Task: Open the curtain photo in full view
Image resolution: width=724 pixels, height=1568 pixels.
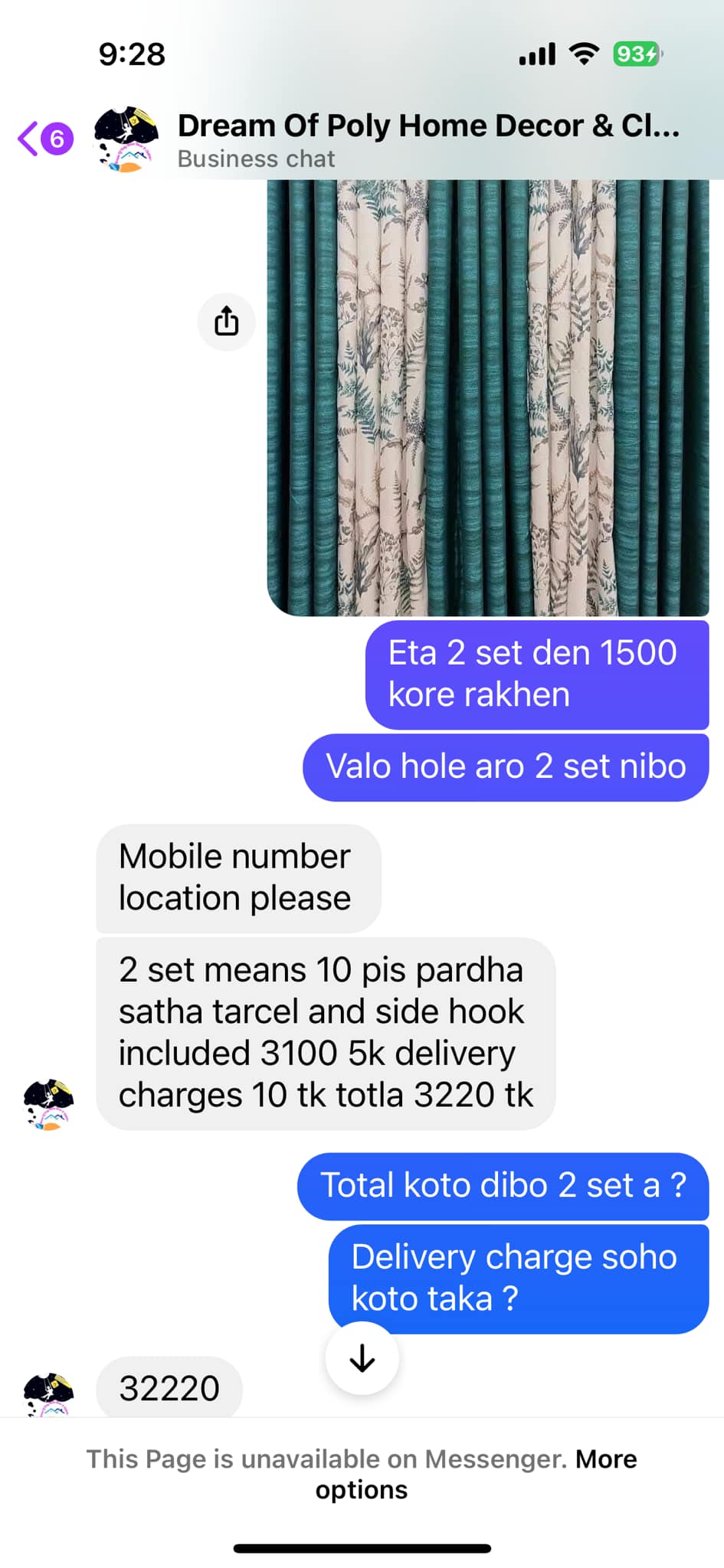Action: 488,397
